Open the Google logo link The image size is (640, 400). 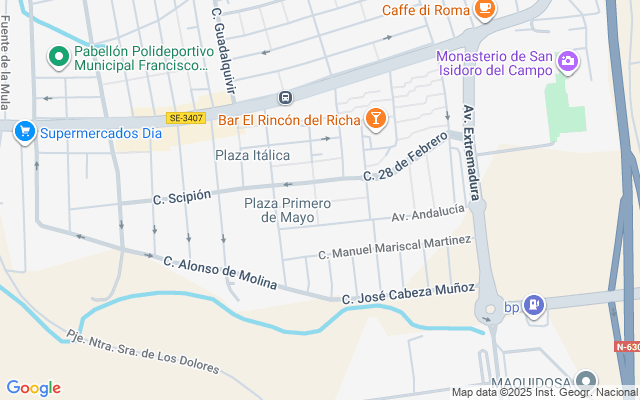[34, 388]
